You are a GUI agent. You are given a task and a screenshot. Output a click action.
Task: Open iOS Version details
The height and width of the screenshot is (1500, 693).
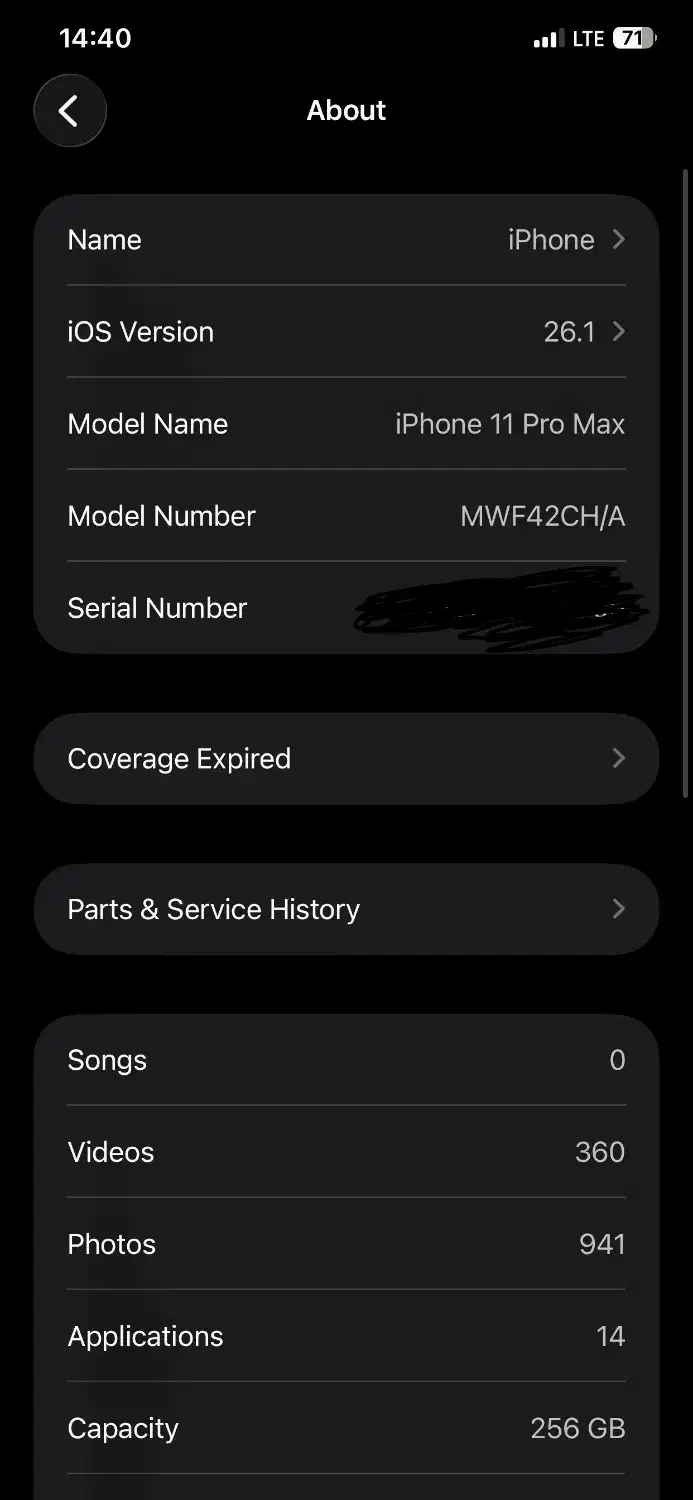[346, 332]
